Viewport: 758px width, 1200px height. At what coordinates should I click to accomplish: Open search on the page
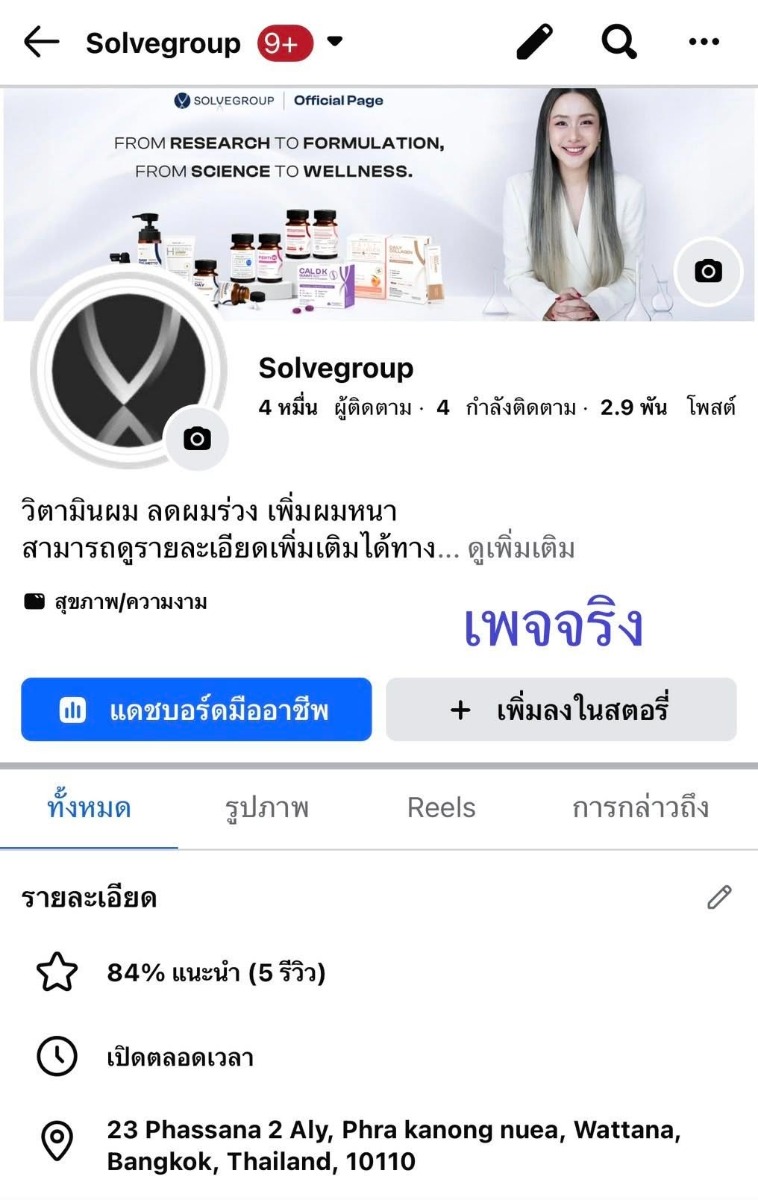(619, 42)
